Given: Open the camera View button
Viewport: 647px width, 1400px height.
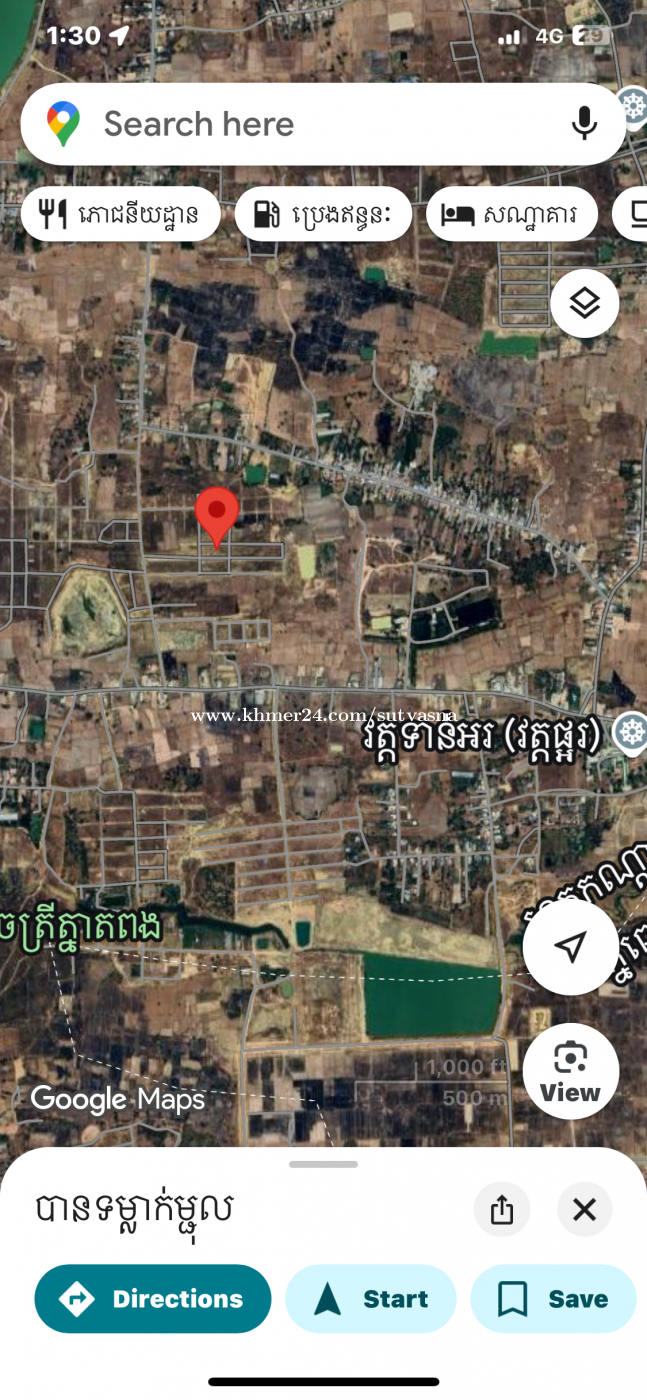Looking at the screenshot, I should 571,1072.
